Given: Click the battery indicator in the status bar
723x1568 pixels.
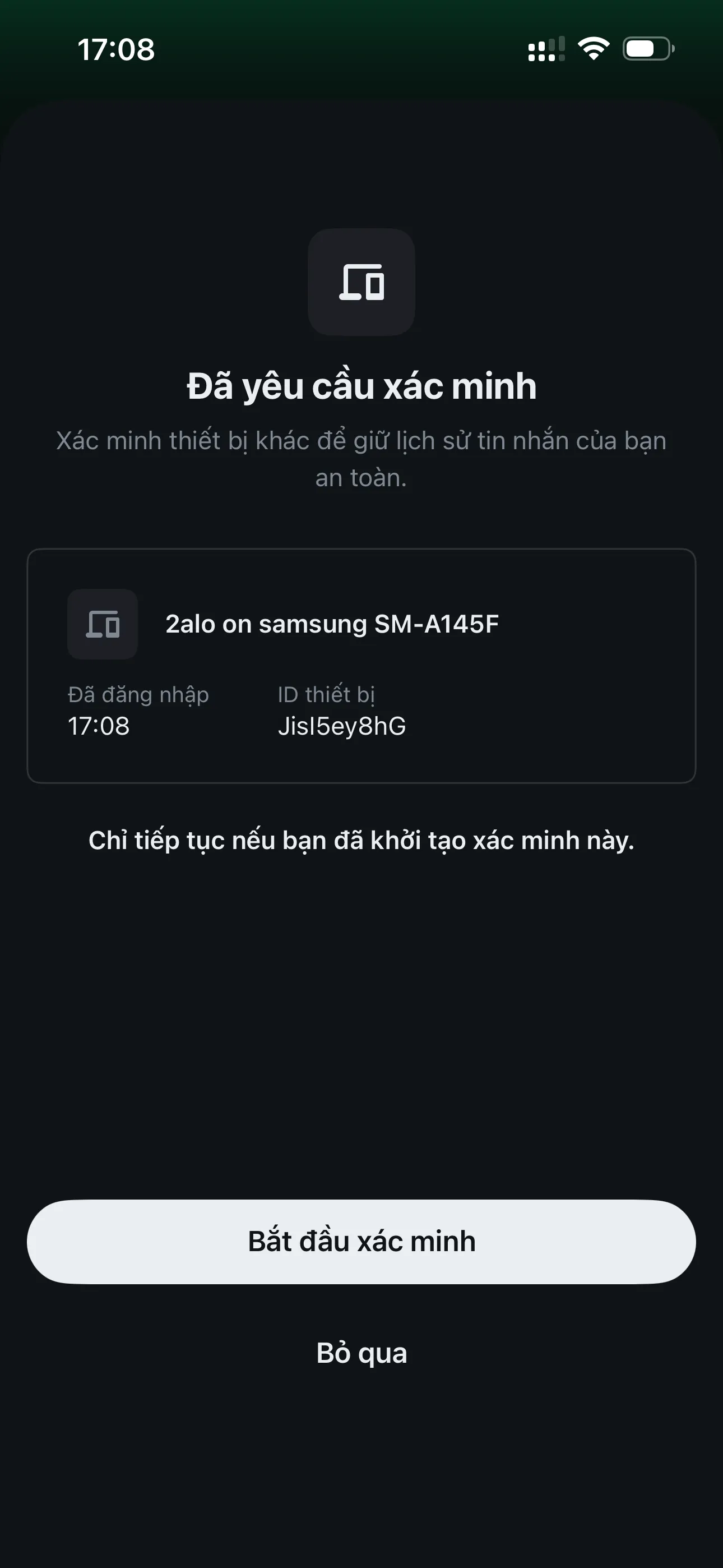Looking at the screenshot, I should [646, 50].
